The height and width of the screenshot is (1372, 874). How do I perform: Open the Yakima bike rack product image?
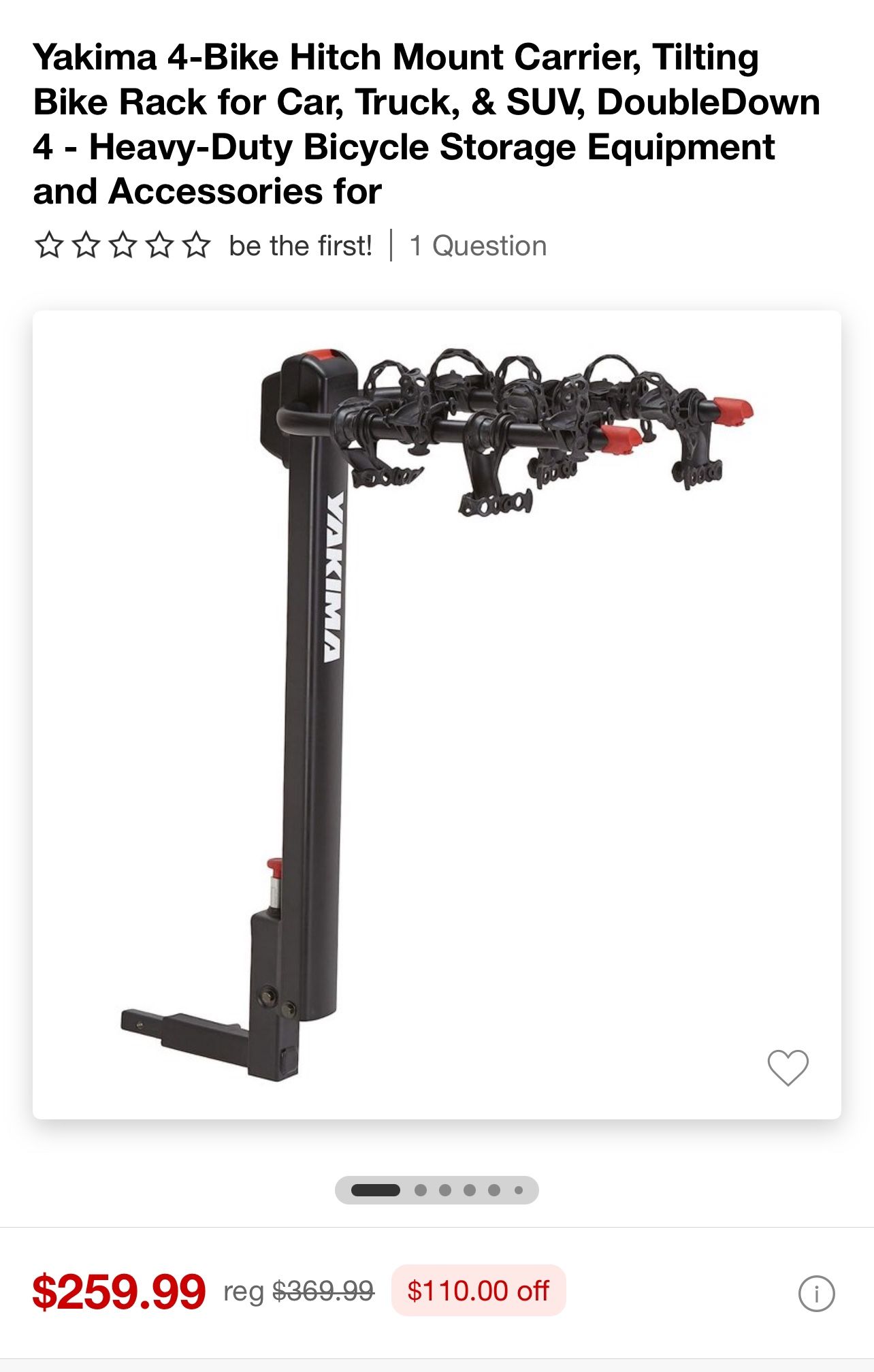coord(436,715)
